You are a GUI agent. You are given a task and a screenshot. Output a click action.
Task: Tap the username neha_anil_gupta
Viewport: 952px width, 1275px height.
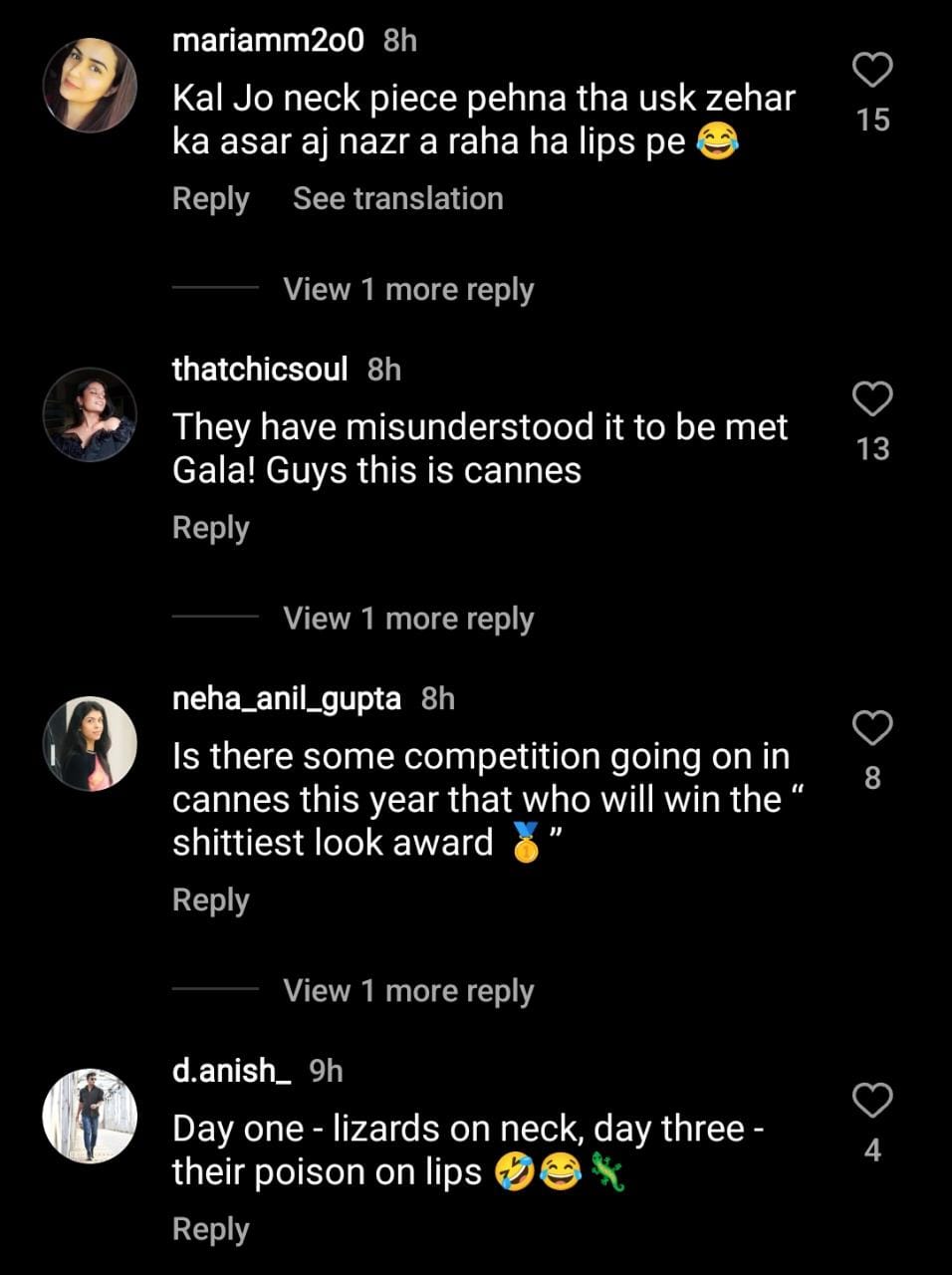[x=287, y=698]
